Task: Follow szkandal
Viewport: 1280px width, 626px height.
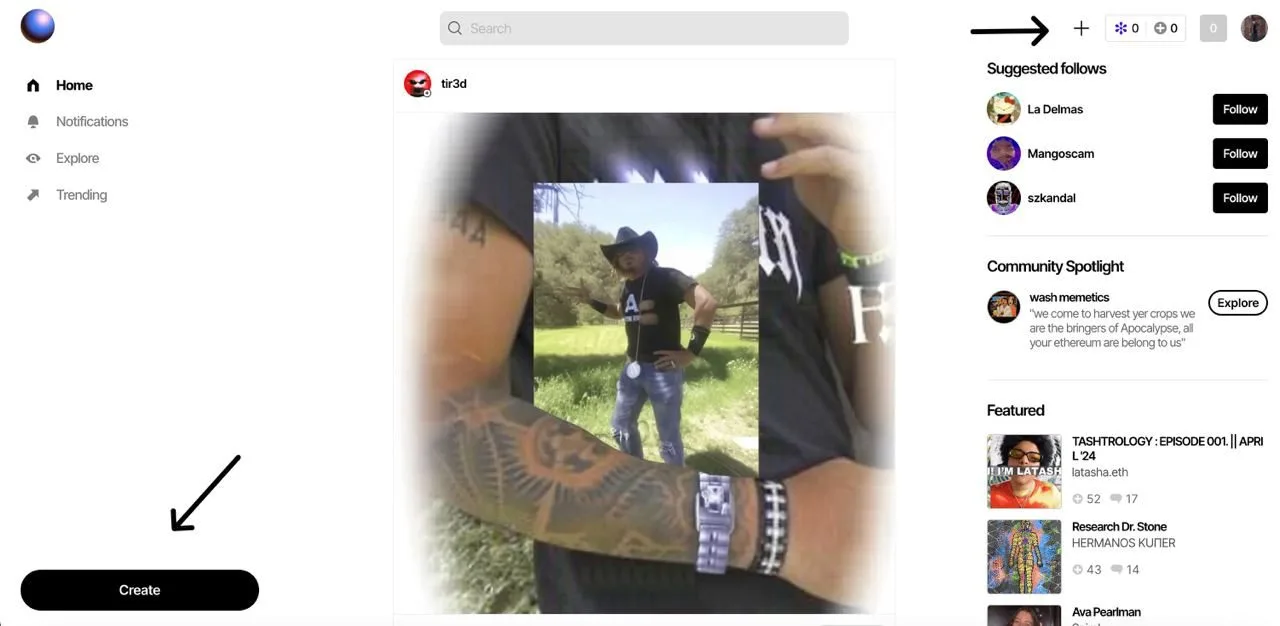Action: 1239,197
